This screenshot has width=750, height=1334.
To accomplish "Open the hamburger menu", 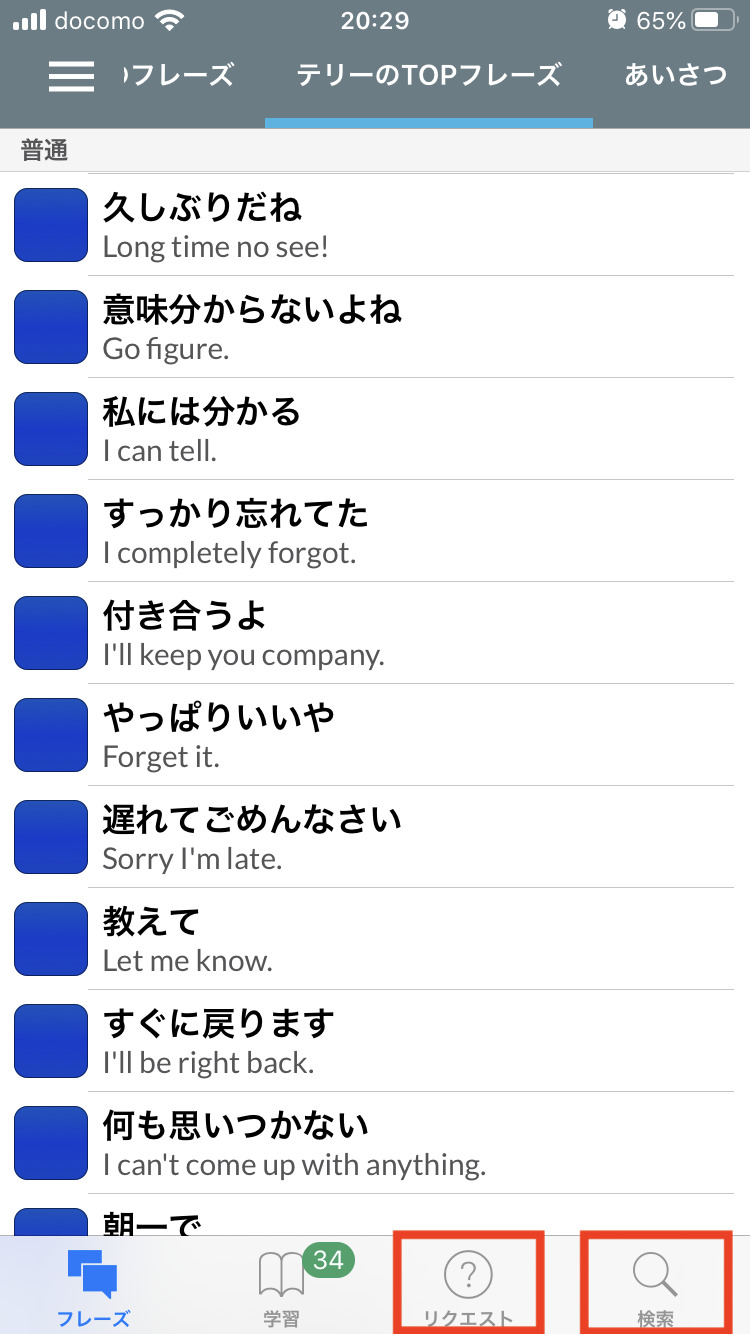I will (72, 76).
